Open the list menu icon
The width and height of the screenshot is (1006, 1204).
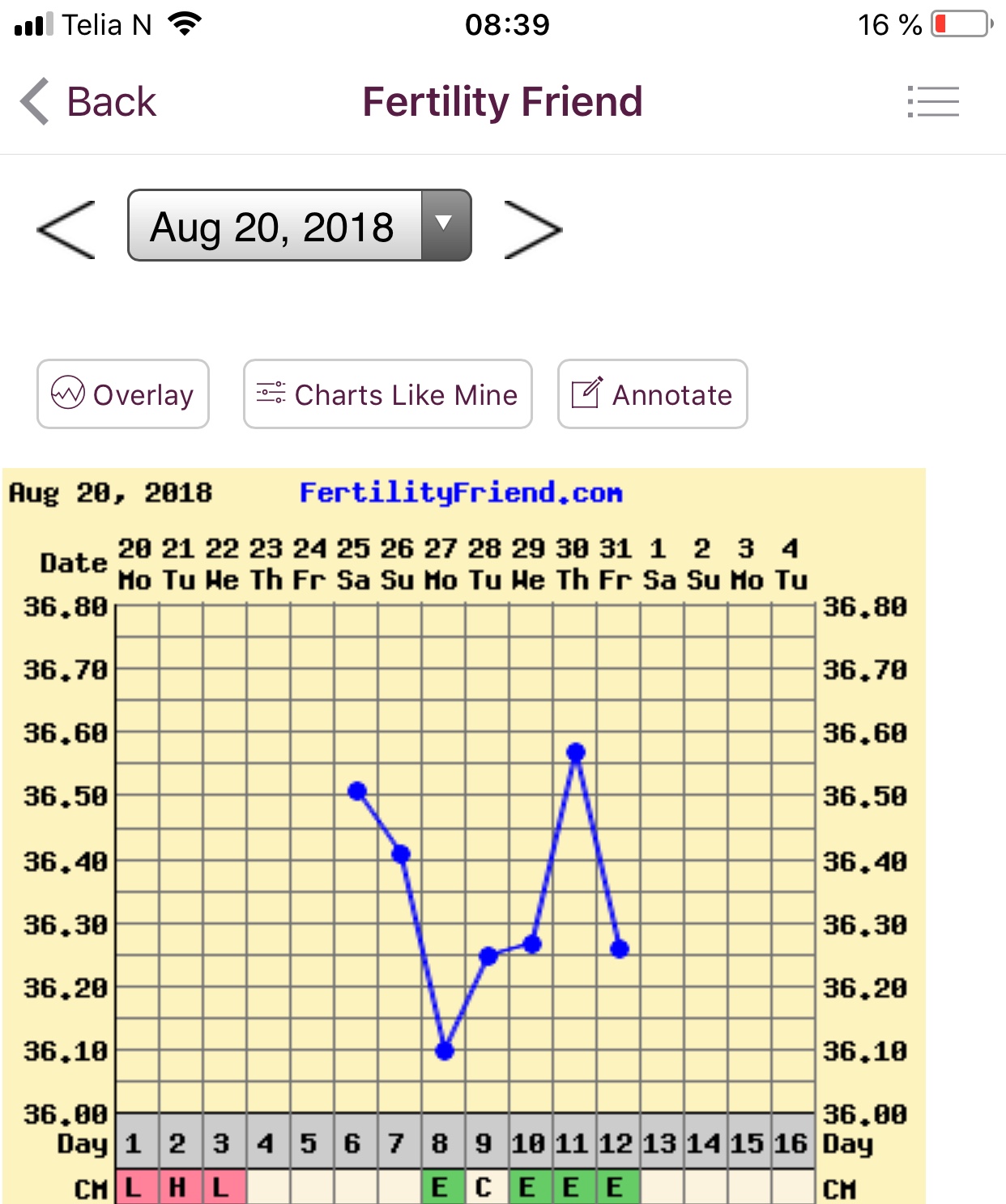tap(933, 102)
